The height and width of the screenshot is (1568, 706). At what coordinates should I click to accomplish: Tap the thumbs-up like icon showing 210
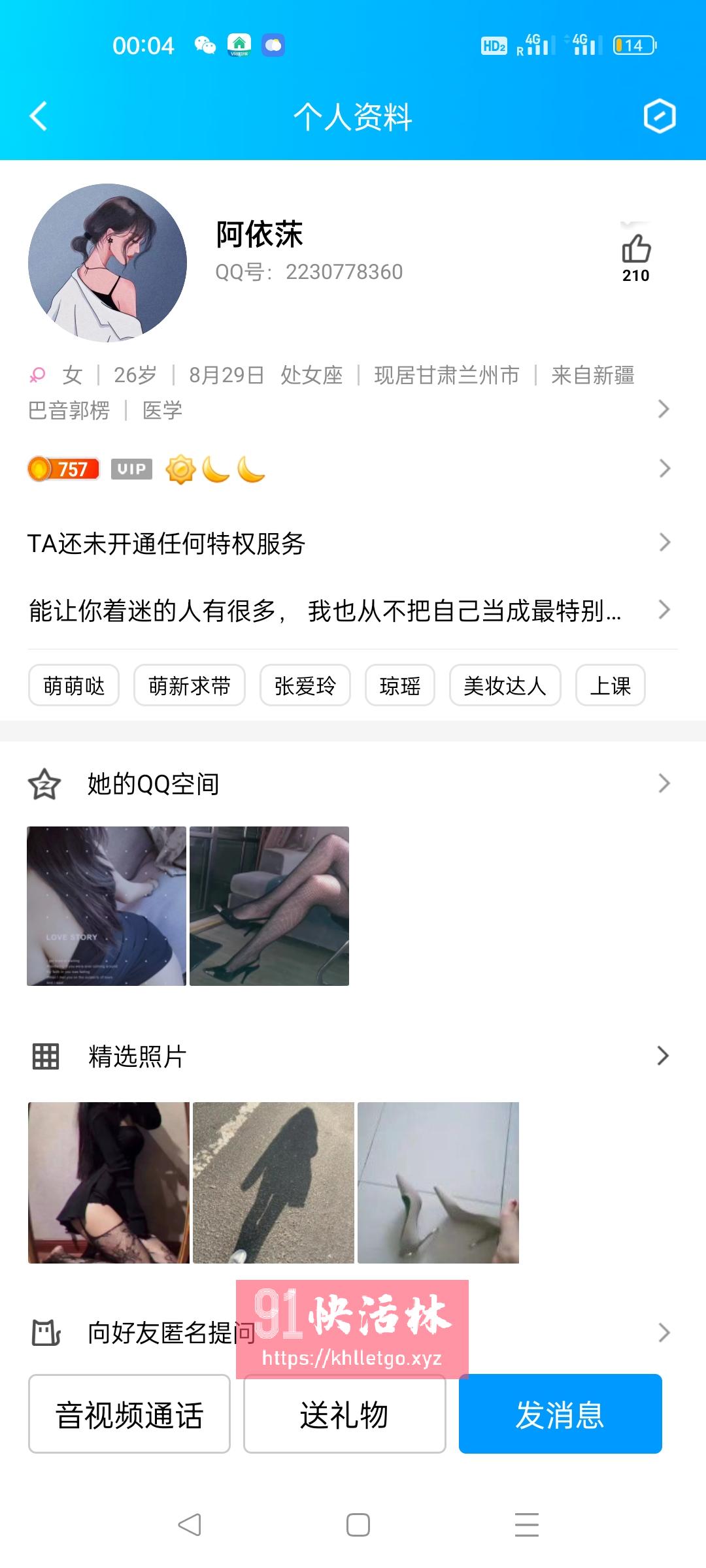pyautogui.click(x=635, y=248)
